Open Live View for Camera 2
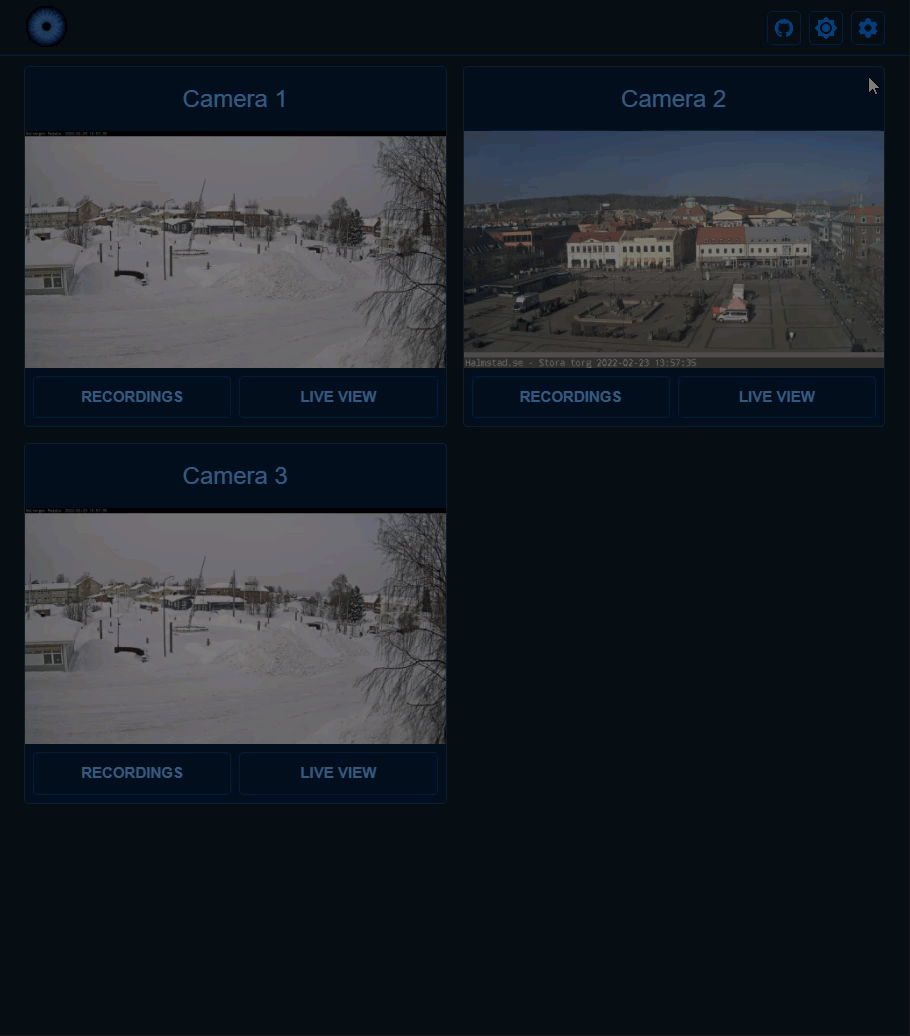 [x=776, y=397]
